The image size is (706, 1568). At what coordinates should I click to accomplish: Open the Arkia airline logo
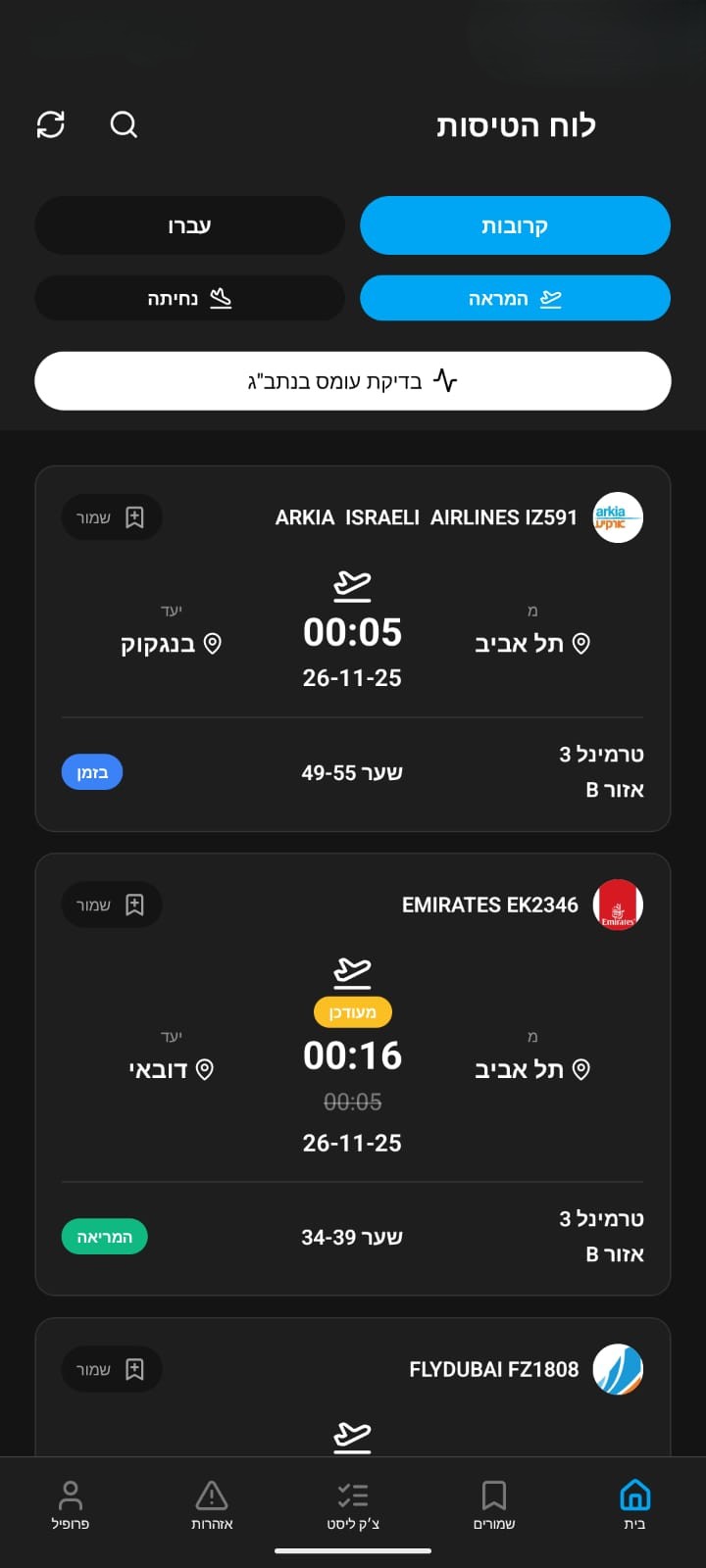point(617,517)
